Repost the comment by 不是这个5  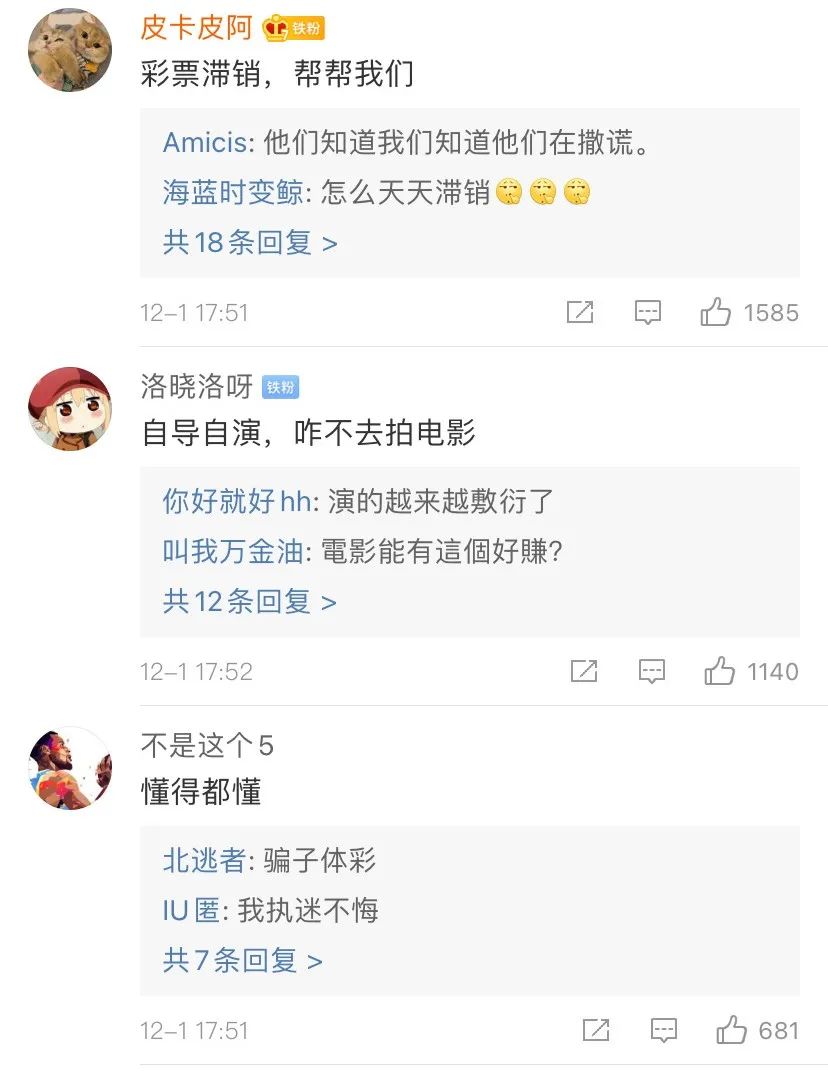596,1030
